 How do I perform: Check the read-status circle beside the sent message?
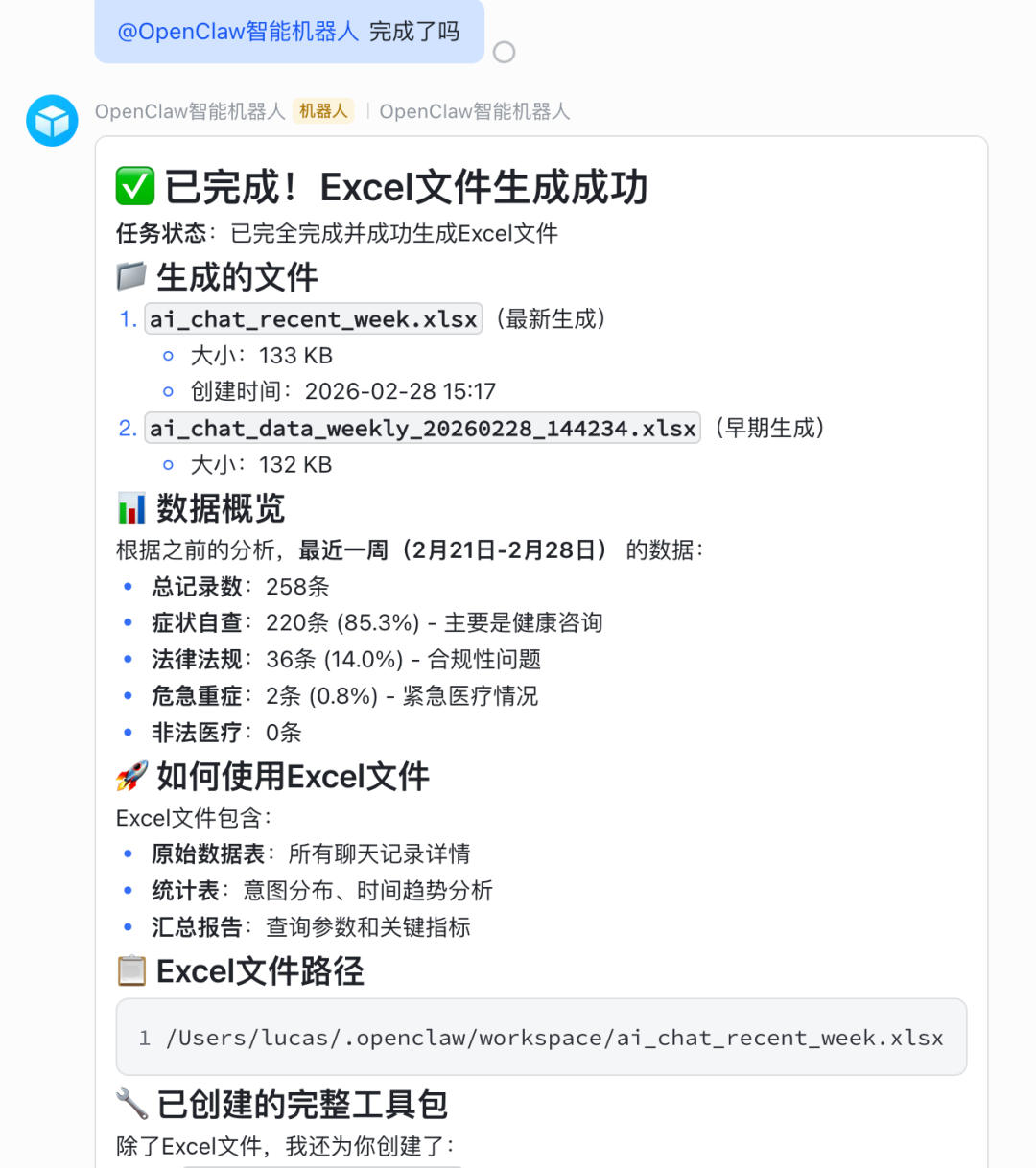pos(504,53)
